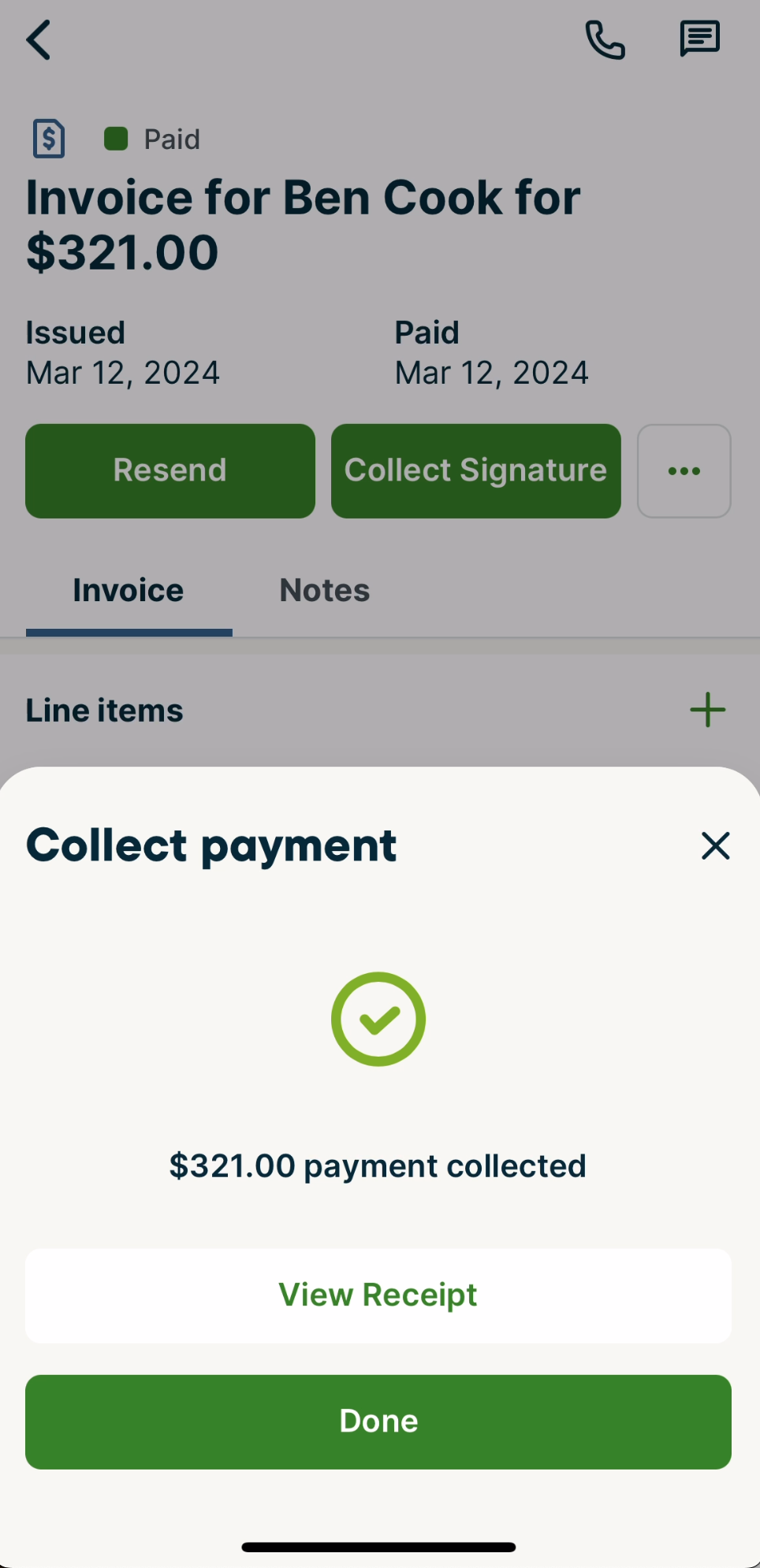This screenshot has width=760, height=1568.
Task: Select the Invoice tab
Action: [x=129, y=591]
